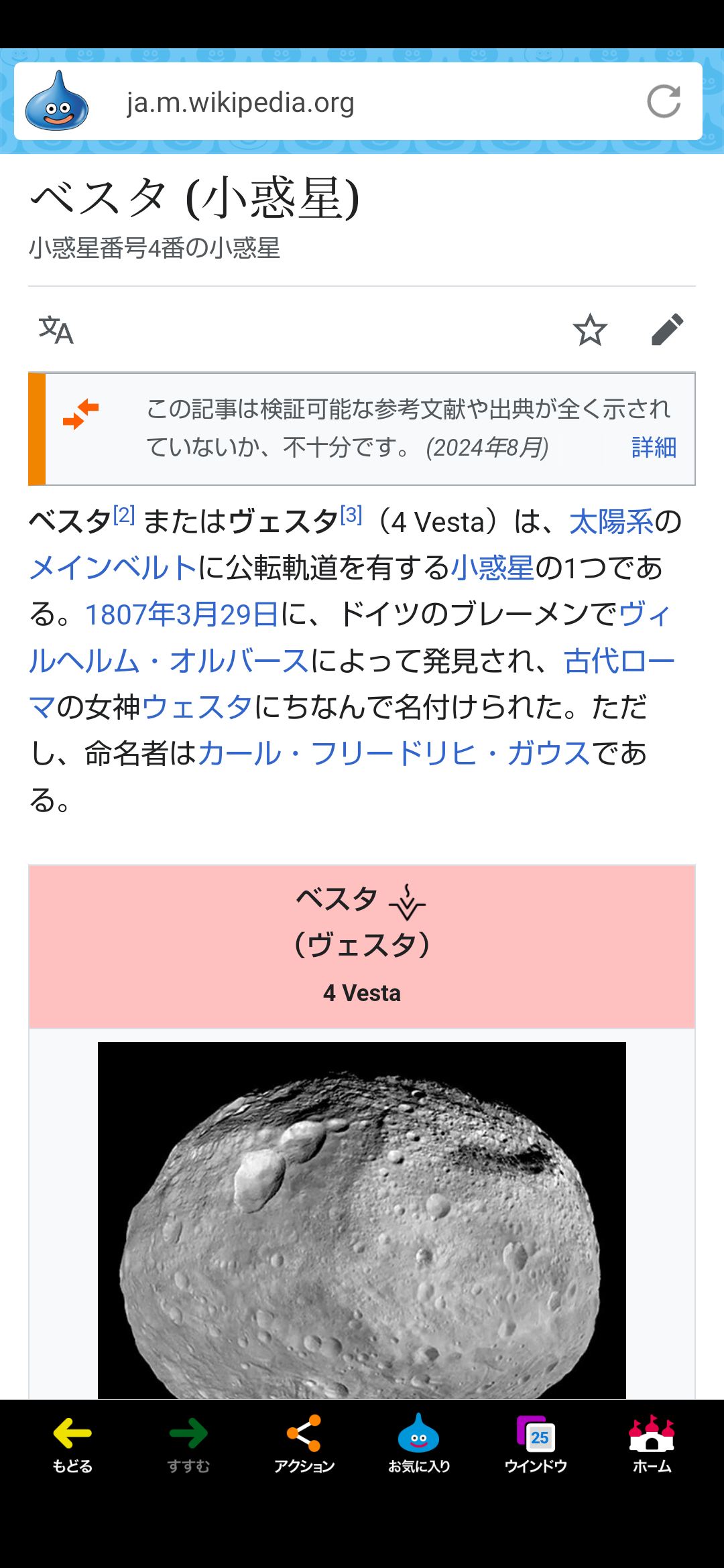This screenshot has height=1568, width=724.
Task: Open the ウェスタ goddess link
Action: click(x=197, y=707)
